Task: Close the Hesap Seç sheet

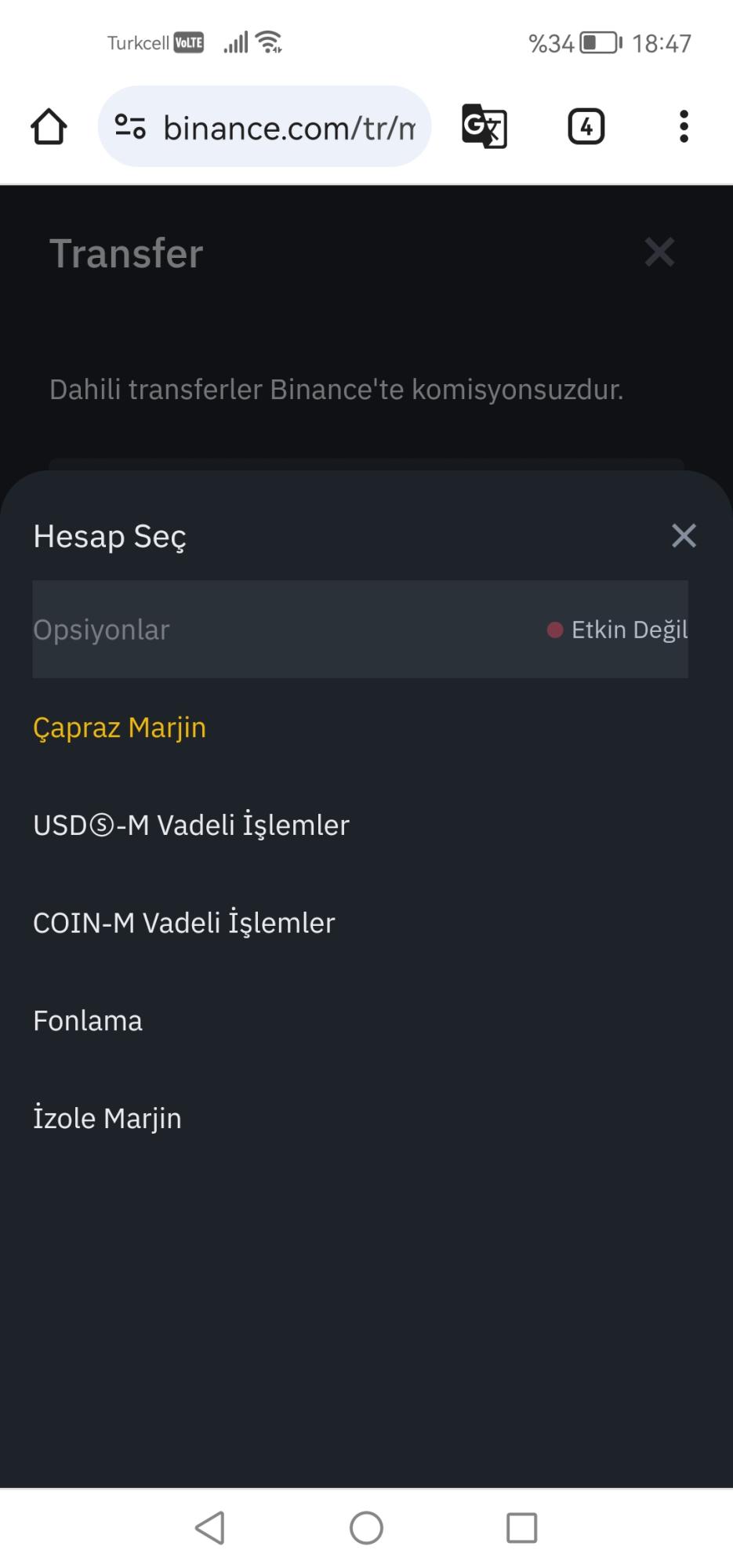Action: 684,535
